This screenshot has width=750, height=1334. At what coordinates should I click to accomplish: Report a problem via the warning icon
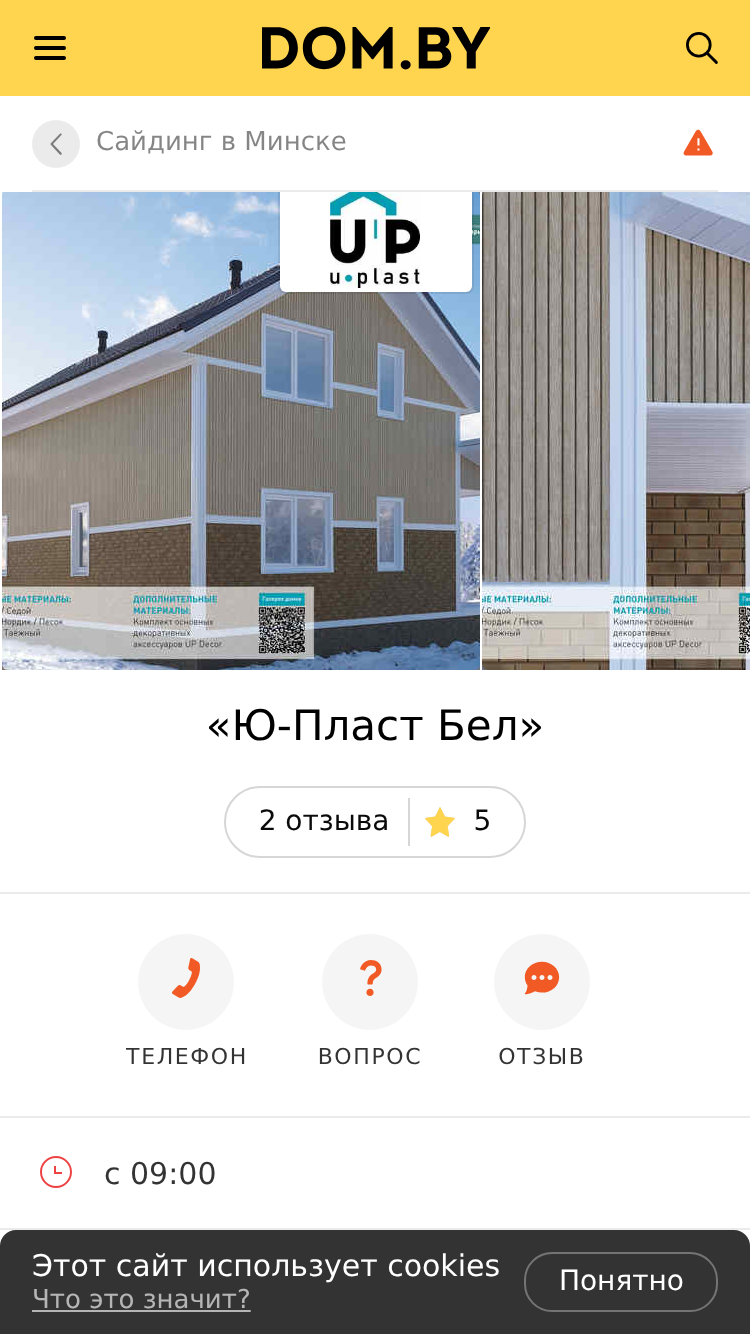pos(697,143)
